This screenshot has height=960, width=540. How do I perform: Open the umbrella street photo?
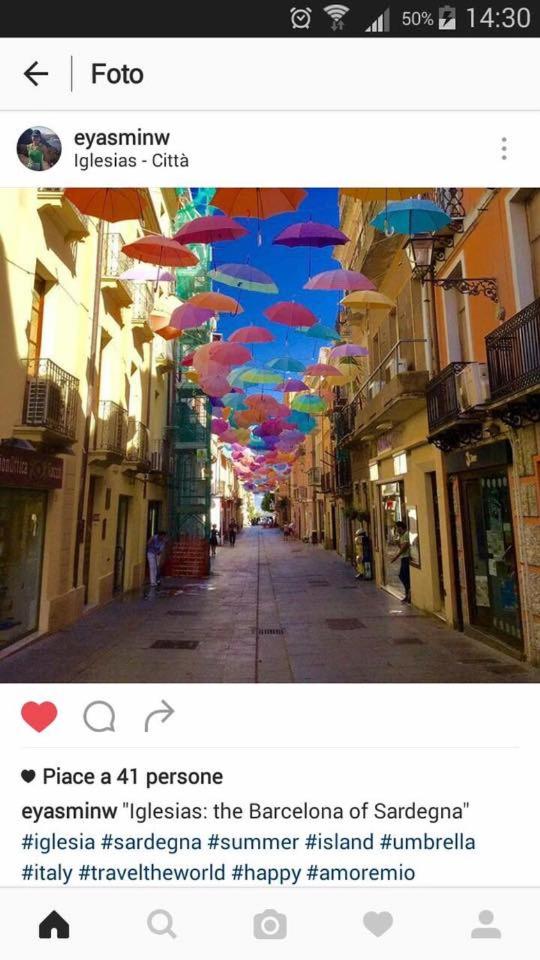pos(270,435)
